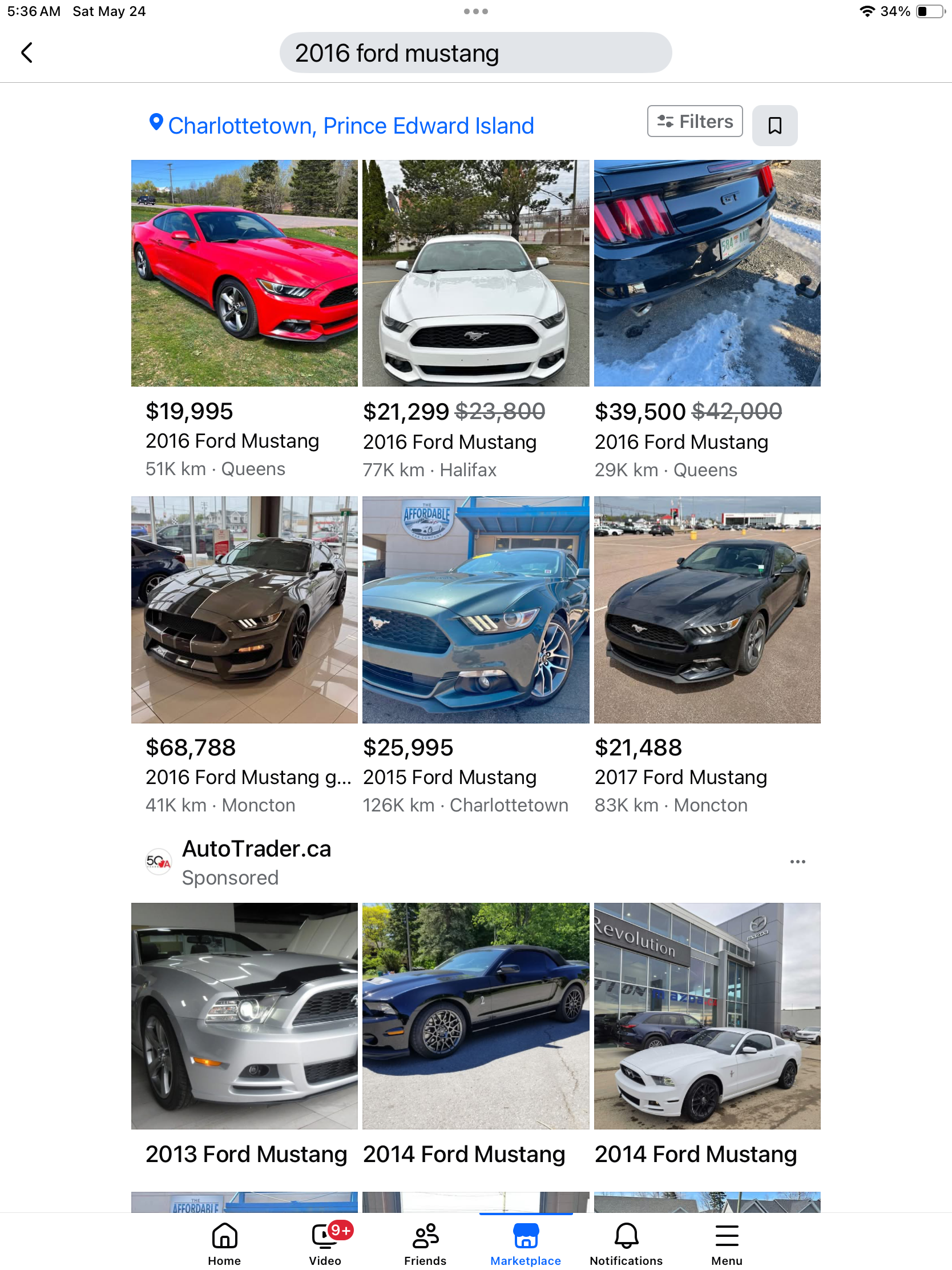Switch to the Home tab
Image resolution: width=952 pixels, height=1270 pixels.
tap(224, 1243)
